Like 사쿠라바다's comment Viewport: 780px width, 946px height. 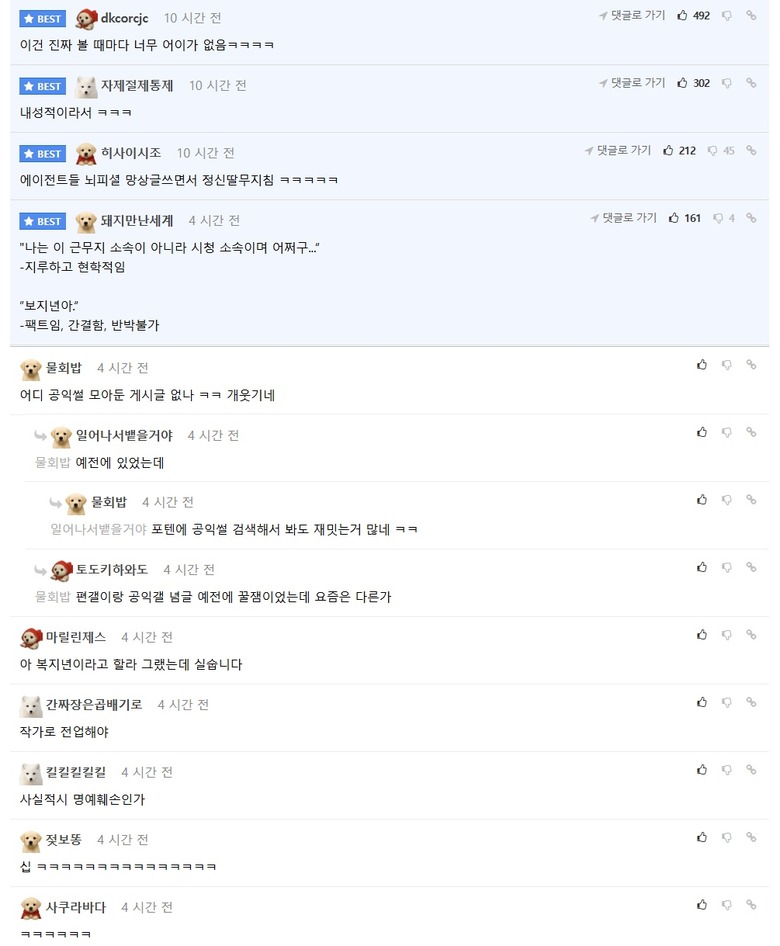(x=702, y=905)
